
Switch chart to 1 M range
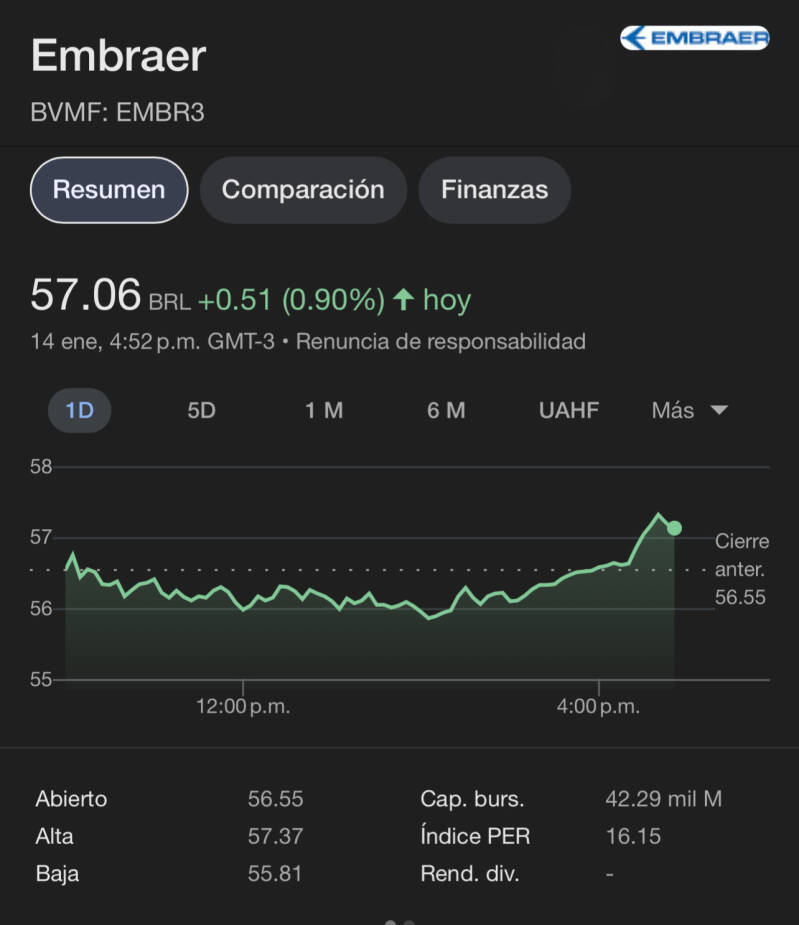point(324,411)
